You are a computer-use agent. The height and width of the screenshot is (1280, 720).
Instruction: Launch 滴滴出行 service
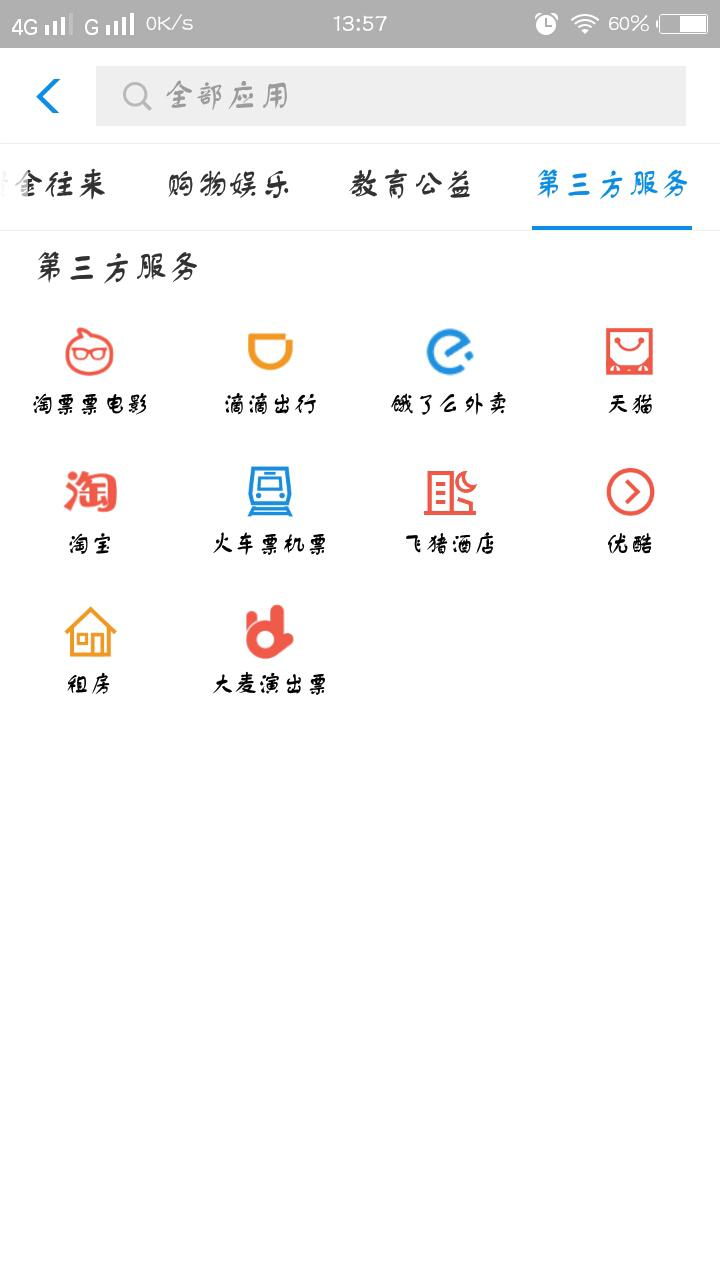[x=270, y=370]
